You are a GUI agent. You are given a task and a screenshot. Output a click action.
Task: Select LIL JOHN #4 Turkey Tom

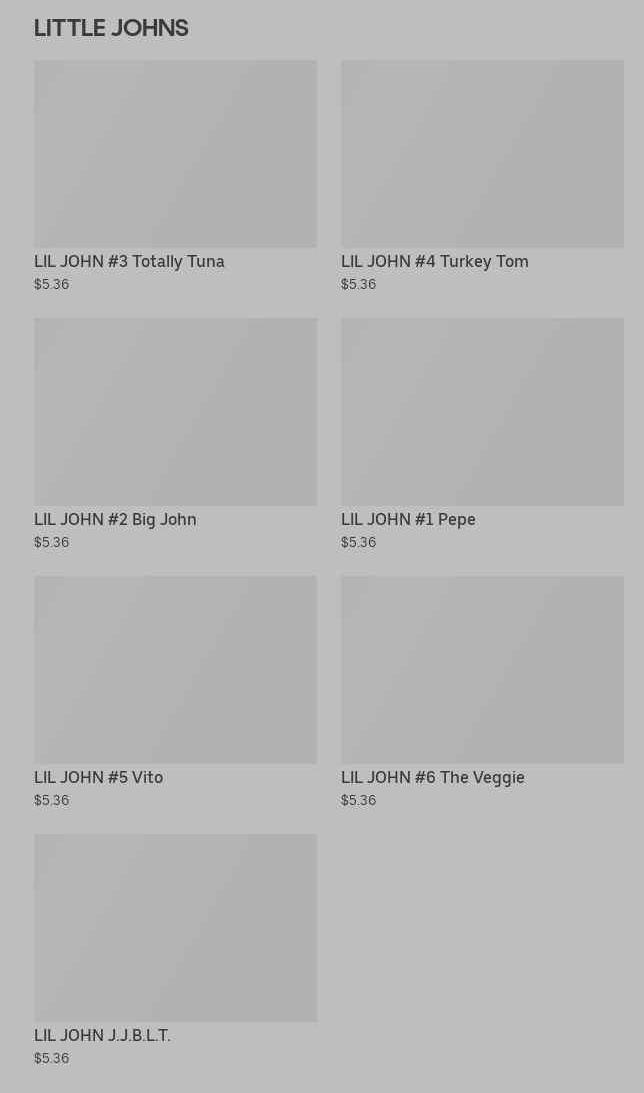(x=482, y=176)
